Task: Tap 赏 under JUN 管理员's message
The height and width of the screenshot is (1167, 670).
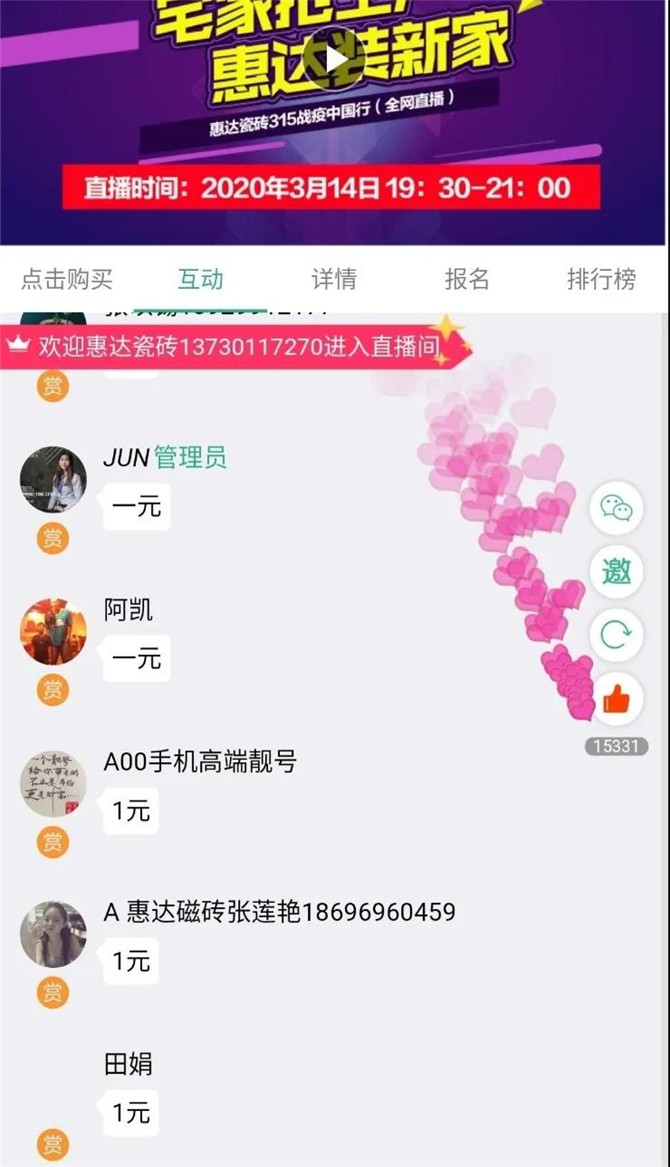Action: (53, 538)
